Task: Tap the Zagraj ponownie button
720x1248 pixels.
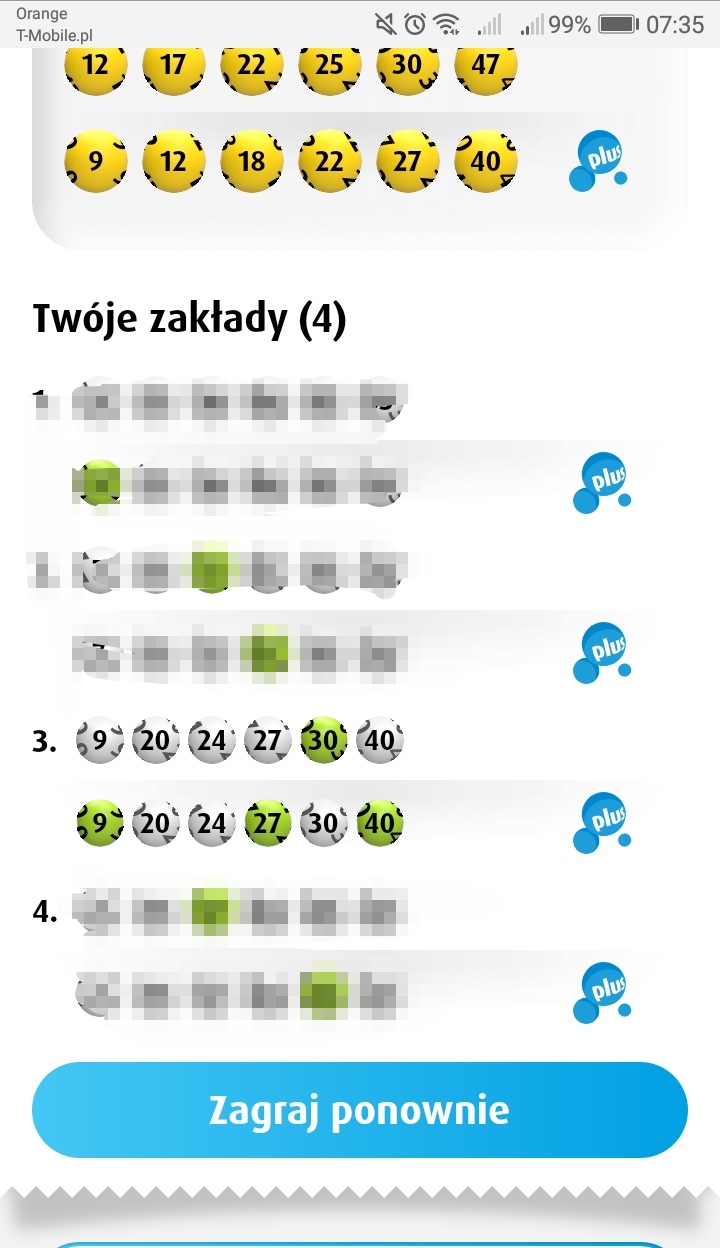Action: click(360, 1110)
